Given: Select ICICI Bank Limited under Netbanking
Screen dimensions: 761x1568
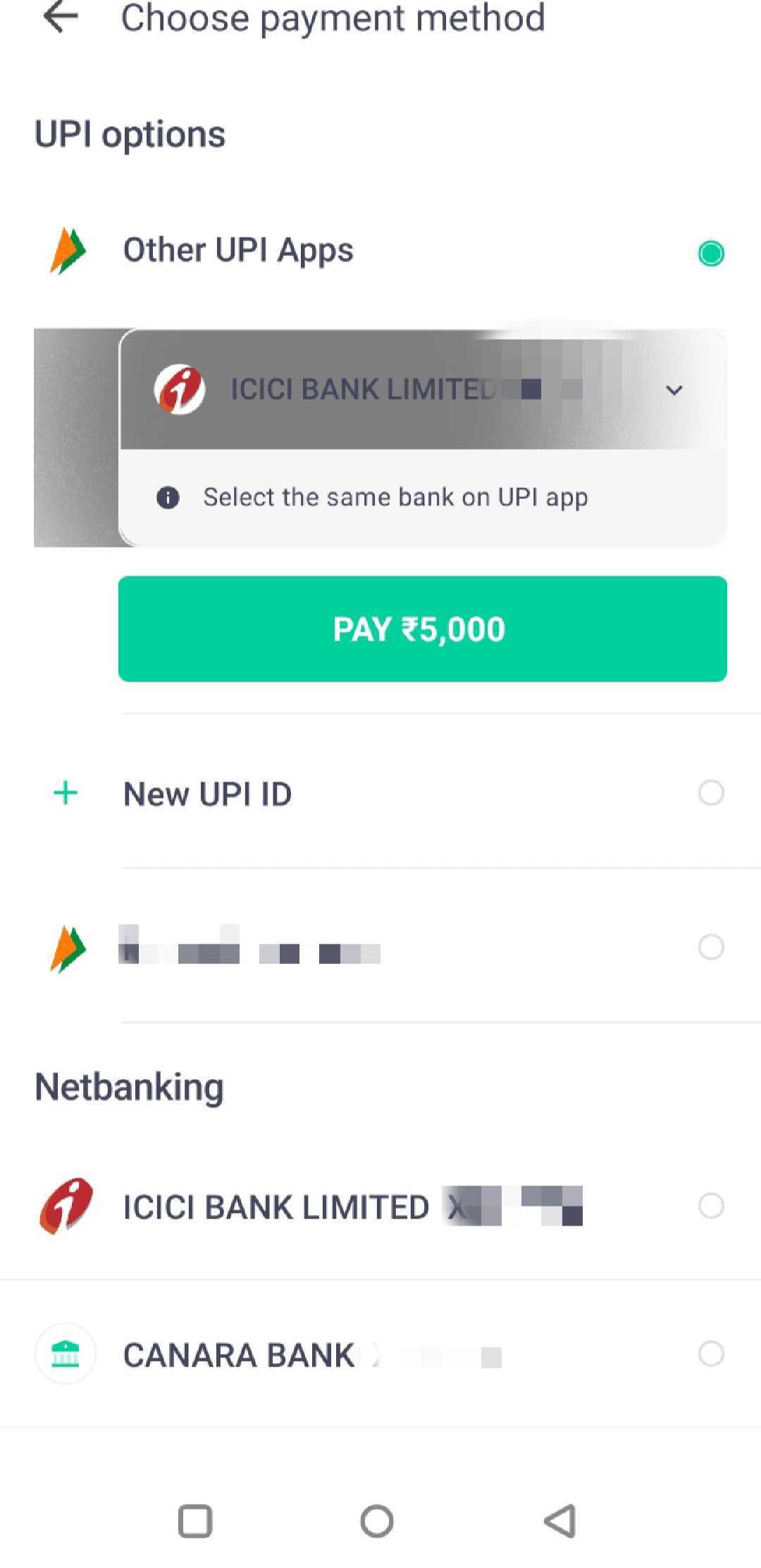Looking at the screenshot, I should tap(380, 1206).
